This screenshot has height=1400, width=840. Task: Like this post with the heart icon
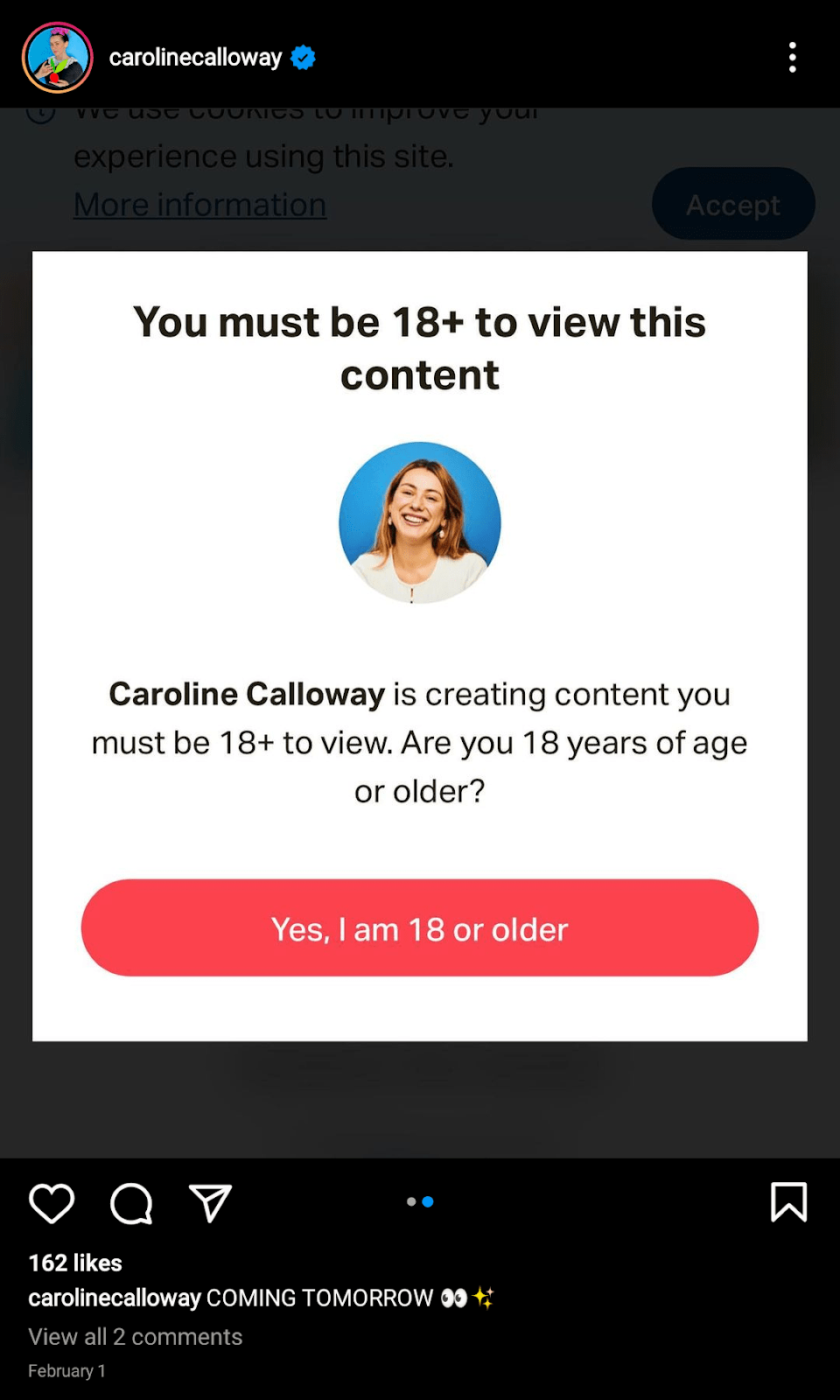point(52,1203)
